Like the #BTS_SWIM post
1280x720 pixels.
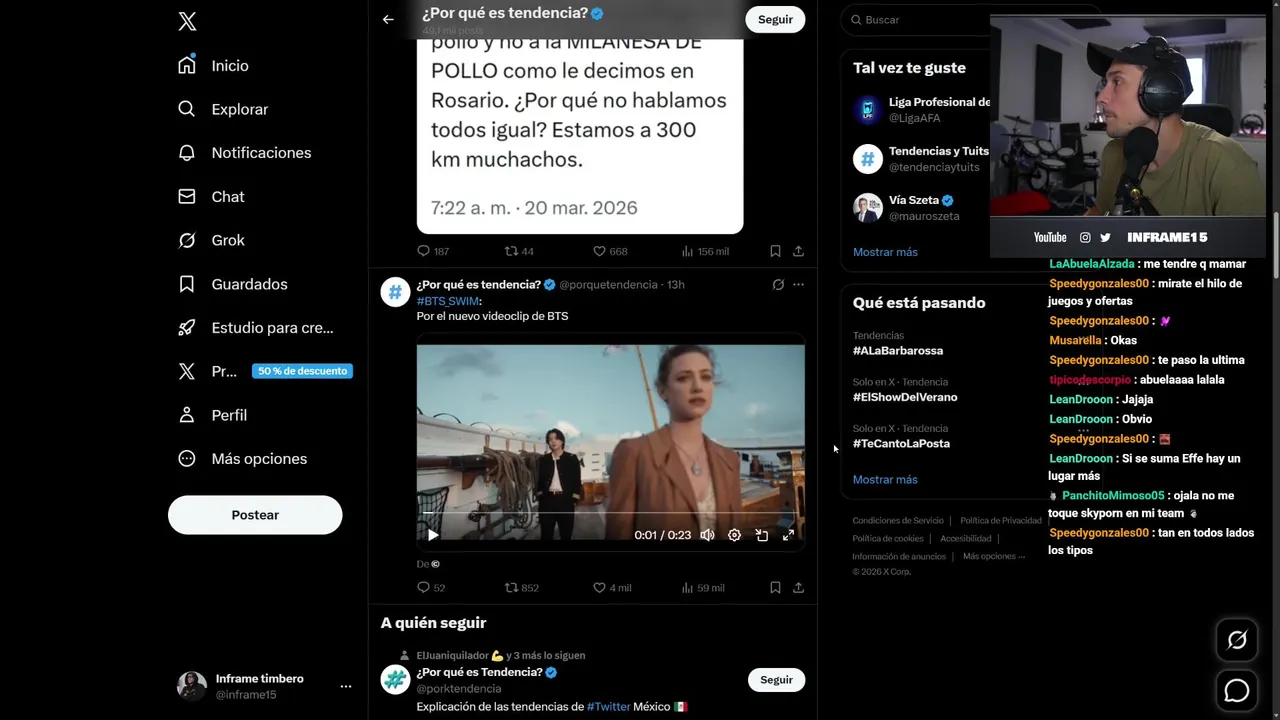click(600, 588)
